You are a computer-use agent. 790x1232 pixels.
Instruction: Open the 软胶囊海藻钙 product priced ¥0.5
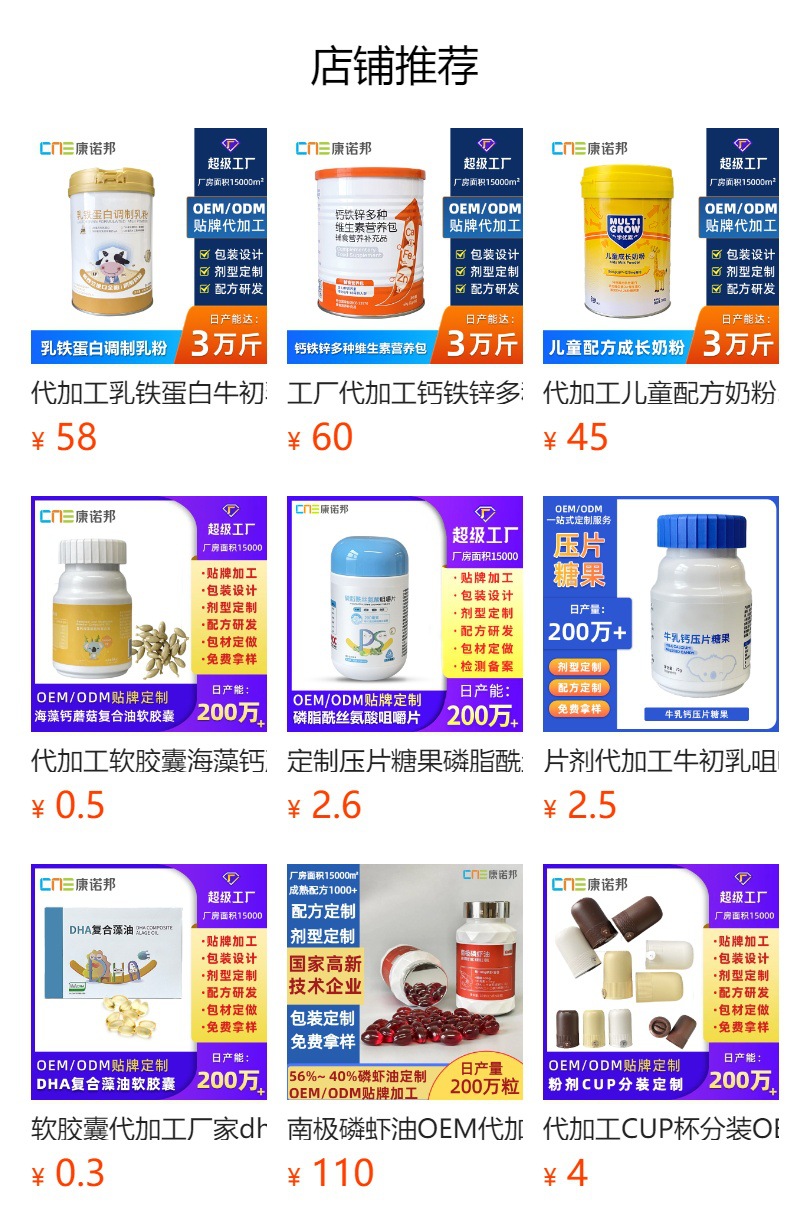(x=149, y=614)
